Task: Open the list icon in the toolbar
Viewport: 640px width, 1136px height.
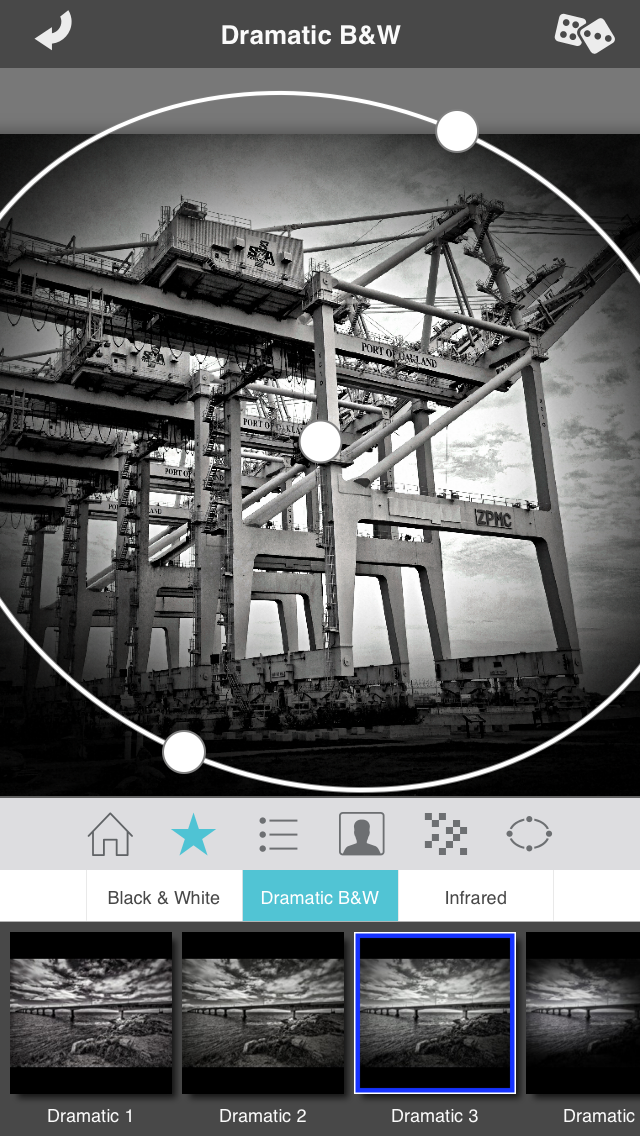Action: coord(278,835)
